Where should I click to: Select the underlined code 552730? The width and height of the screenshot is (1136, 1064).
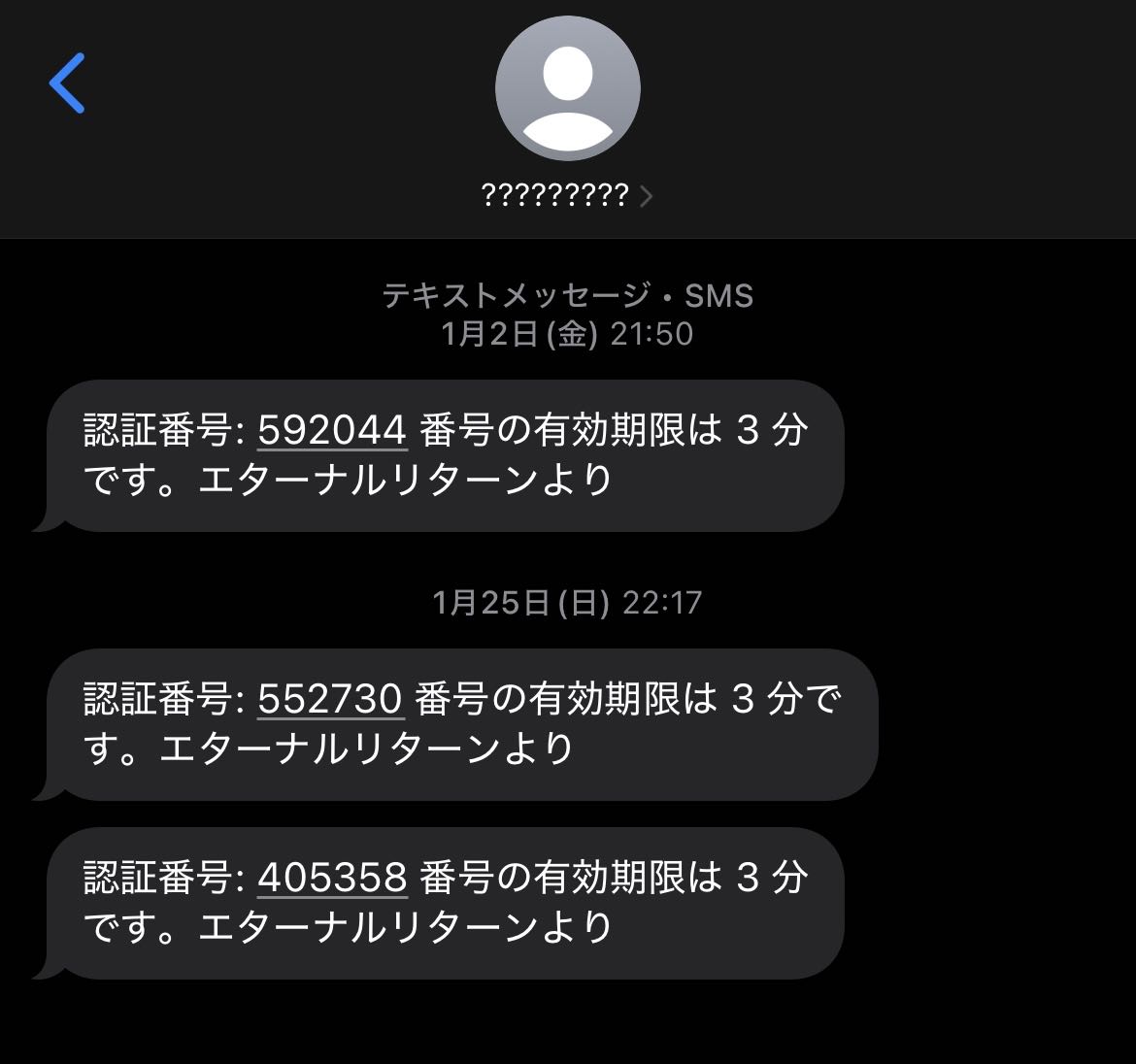(x=330, y=699)
